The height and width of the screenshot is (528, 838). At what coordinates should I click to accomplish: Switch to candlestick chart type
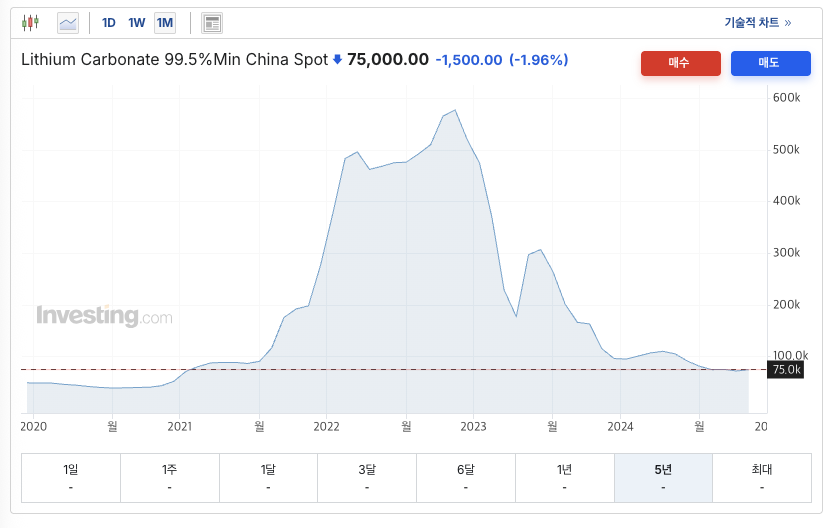pyautogui.click(x=31, y=22)
